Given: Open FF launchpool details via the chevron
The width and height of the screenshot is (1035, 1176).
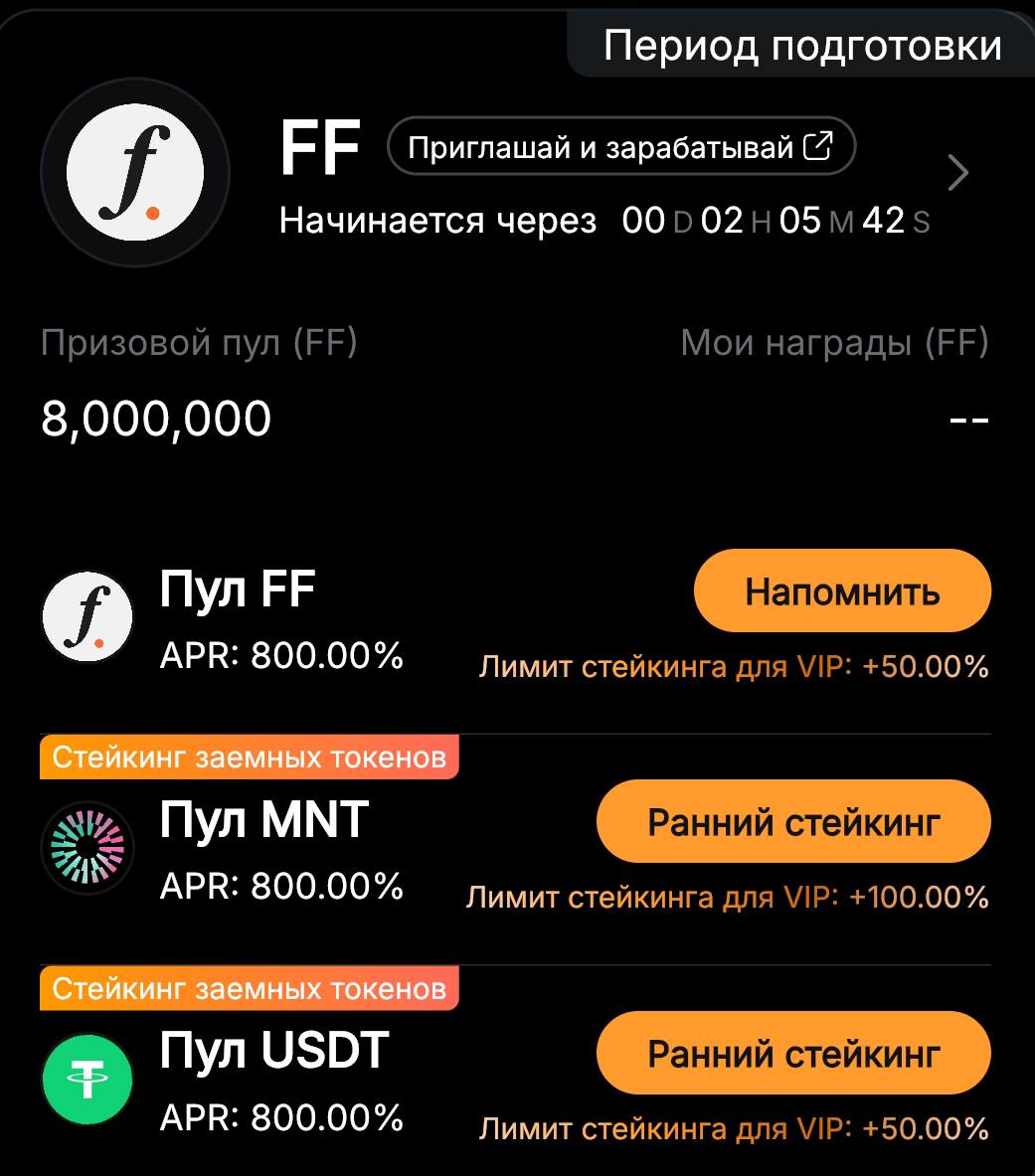Looking at the screenshot, I should tap(957, 173).
